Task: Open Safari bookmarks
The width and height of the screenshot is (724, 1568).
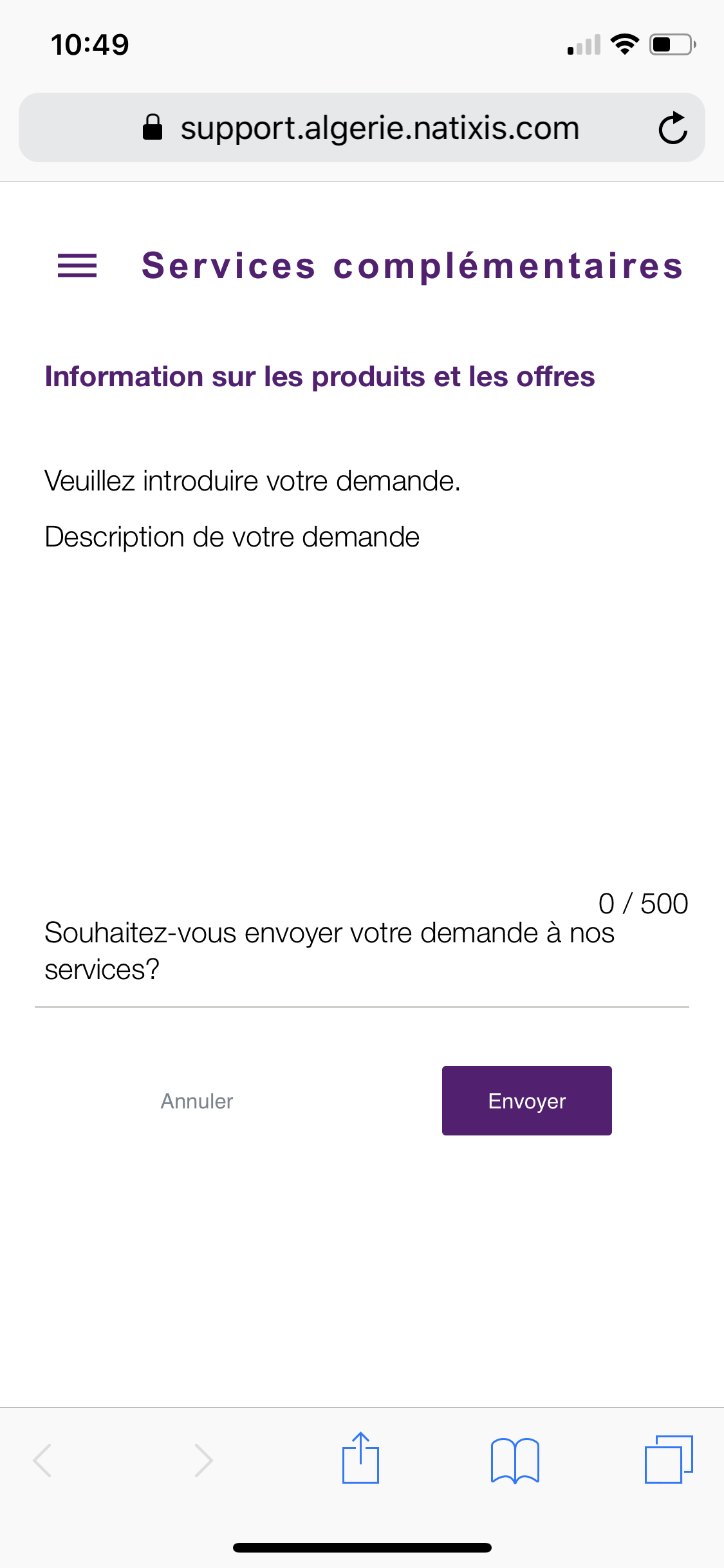Action: [515, 1460]
